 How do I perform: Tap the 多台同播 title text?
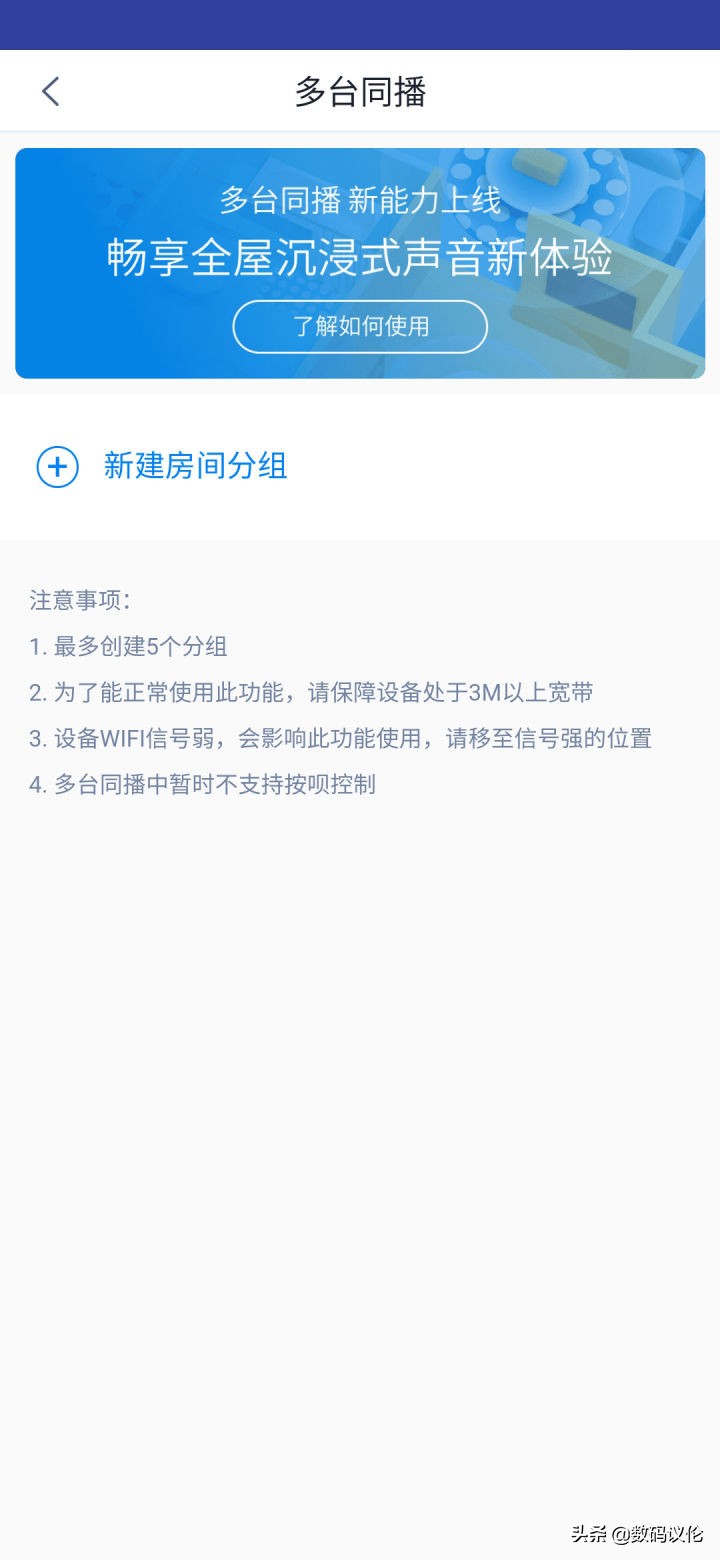tap(360, 91)
